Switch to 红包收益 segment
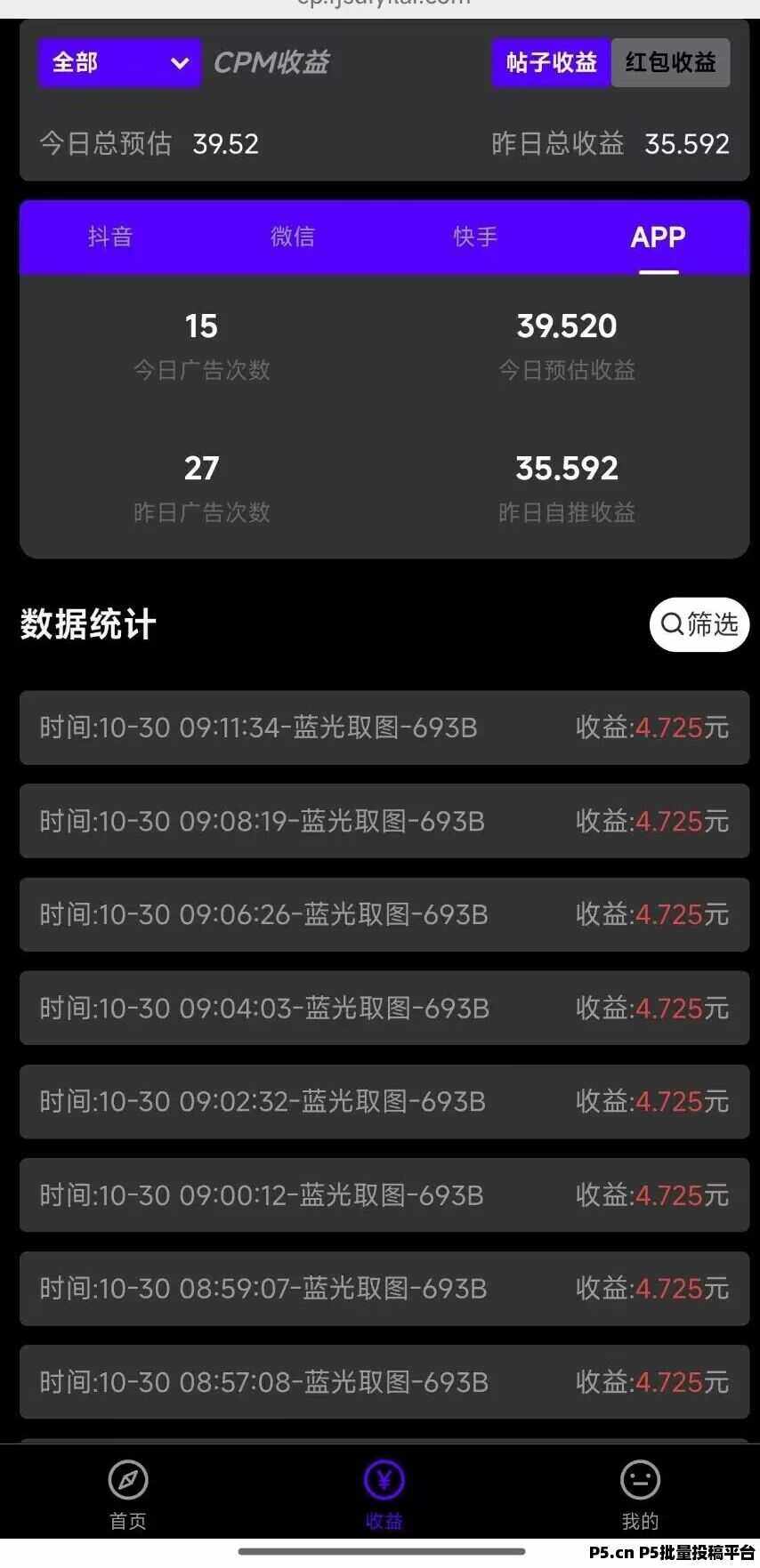Image resolution: width=760 pixels, height=1568 pixels. coord(670,62)
